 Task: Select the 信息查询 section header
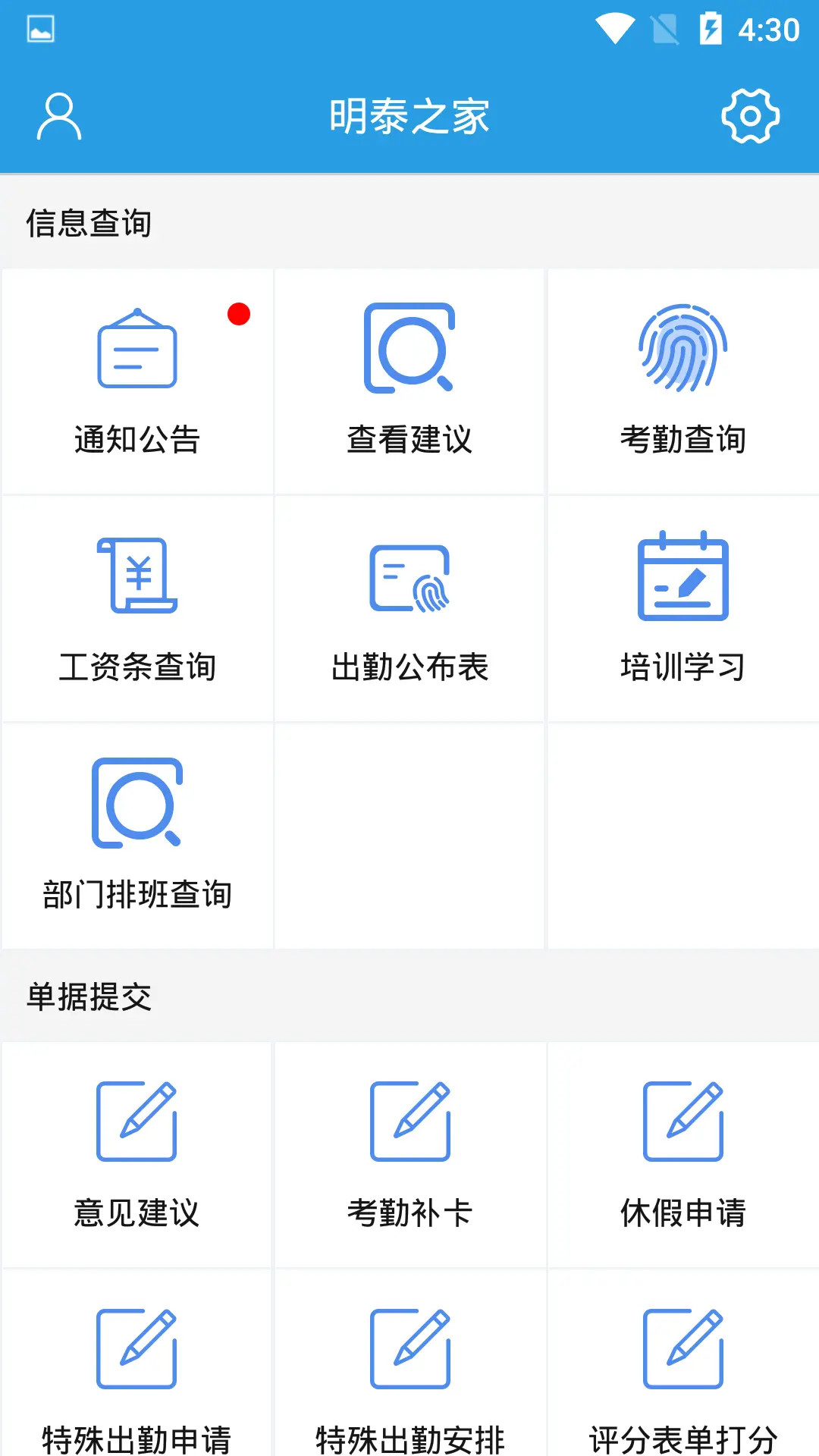(88, 222)
